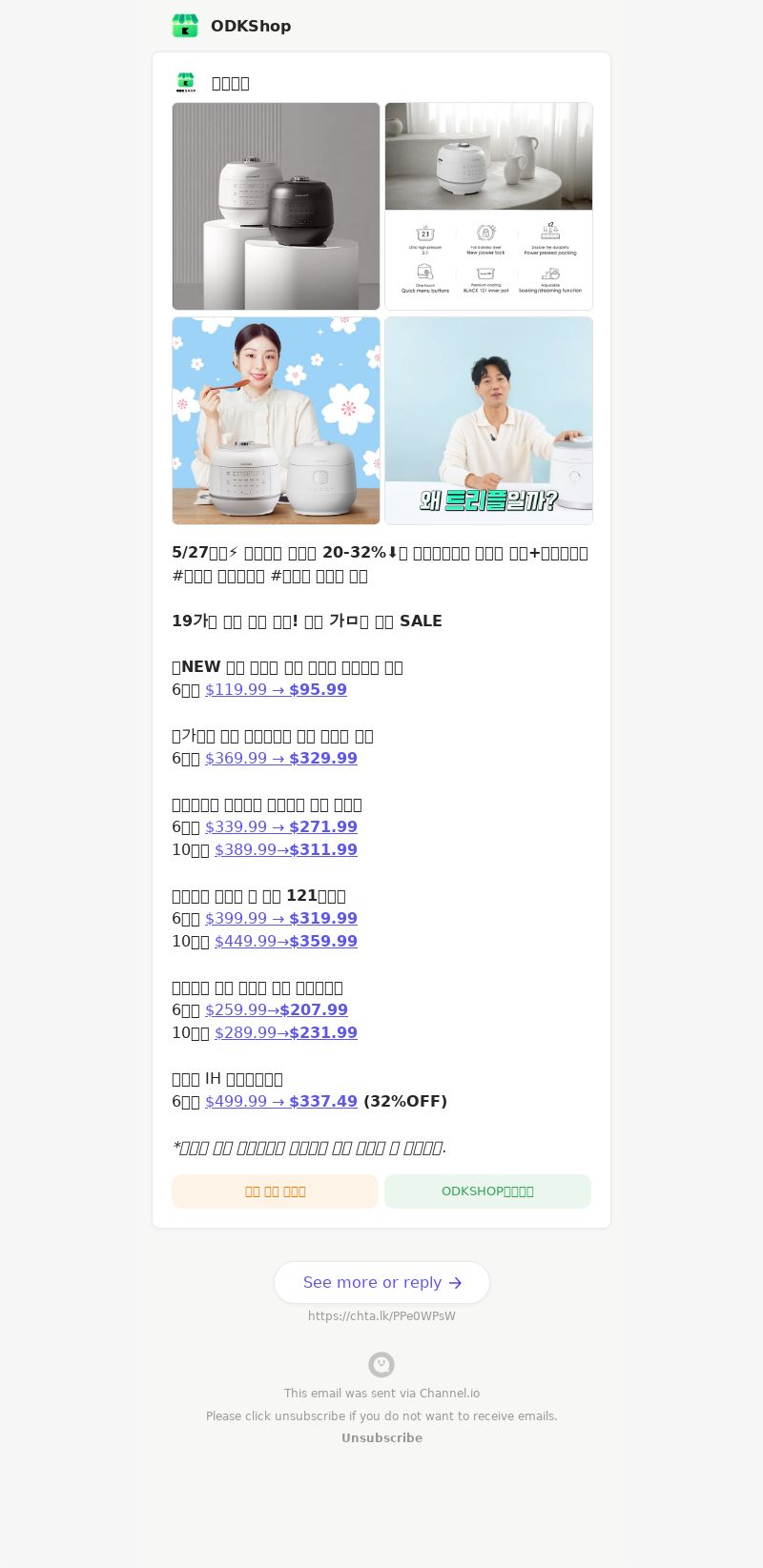Open the man with rice cooker image
Image resolution: width=763 pixels, height=1568 pixels.
tap(488, 420)
